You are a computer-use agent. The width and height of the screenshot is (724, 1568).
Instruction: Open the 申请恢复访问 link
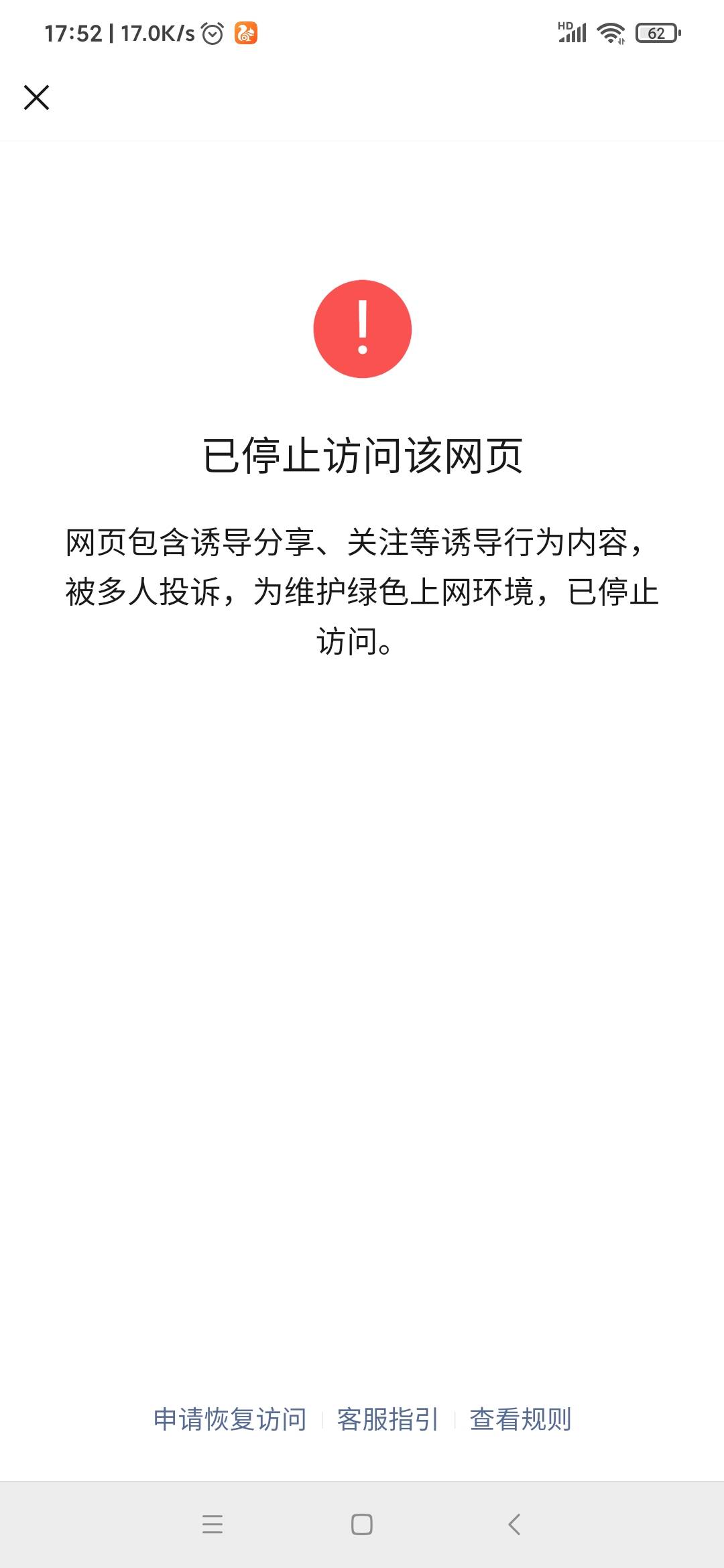click(x=230, y=1419)
